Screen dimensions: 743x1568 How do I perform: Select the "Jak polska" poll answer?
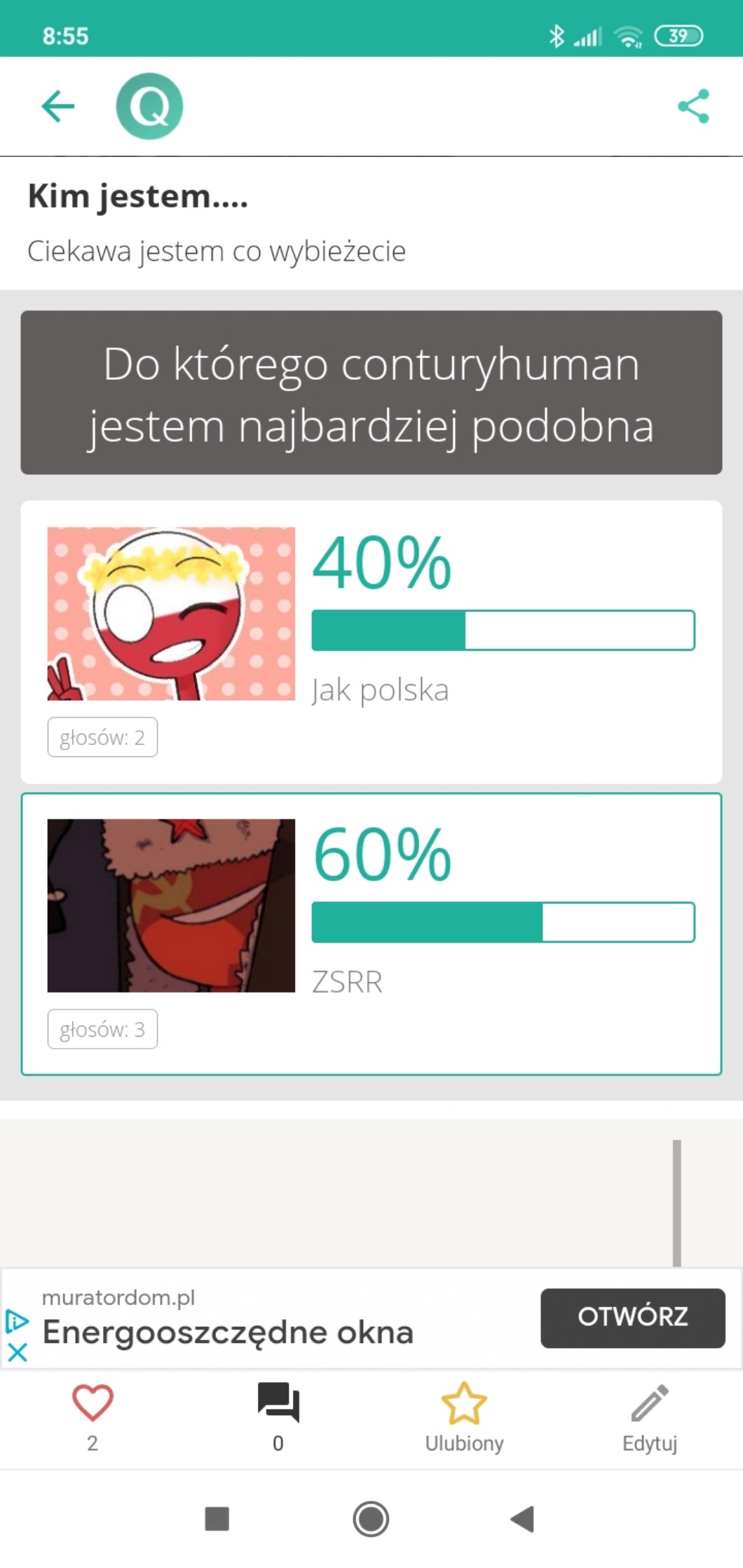(371, 641)
